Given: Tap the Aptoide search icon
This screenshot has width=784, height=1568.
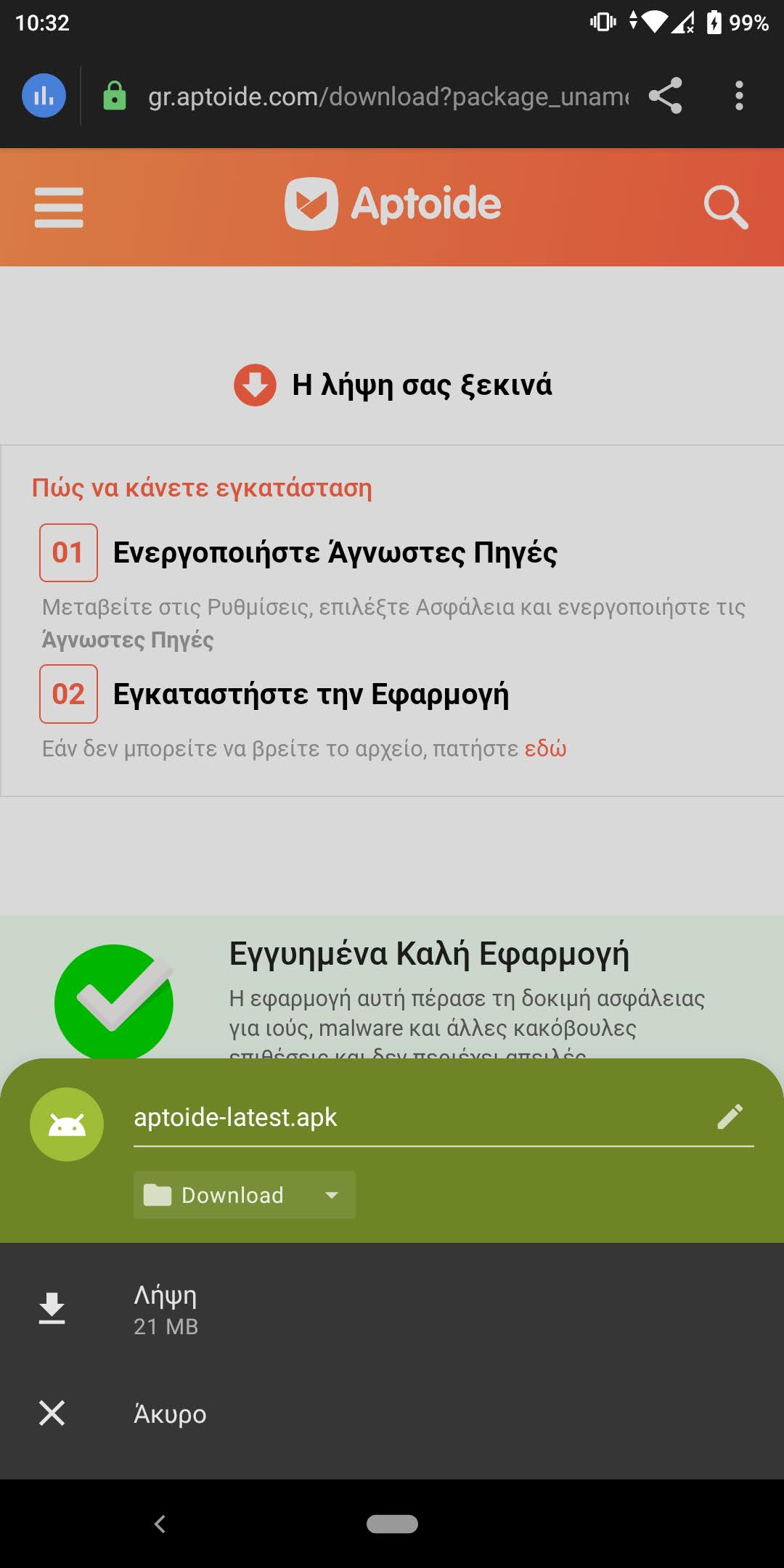Looking at the screenshot, I should pos(724,208).
